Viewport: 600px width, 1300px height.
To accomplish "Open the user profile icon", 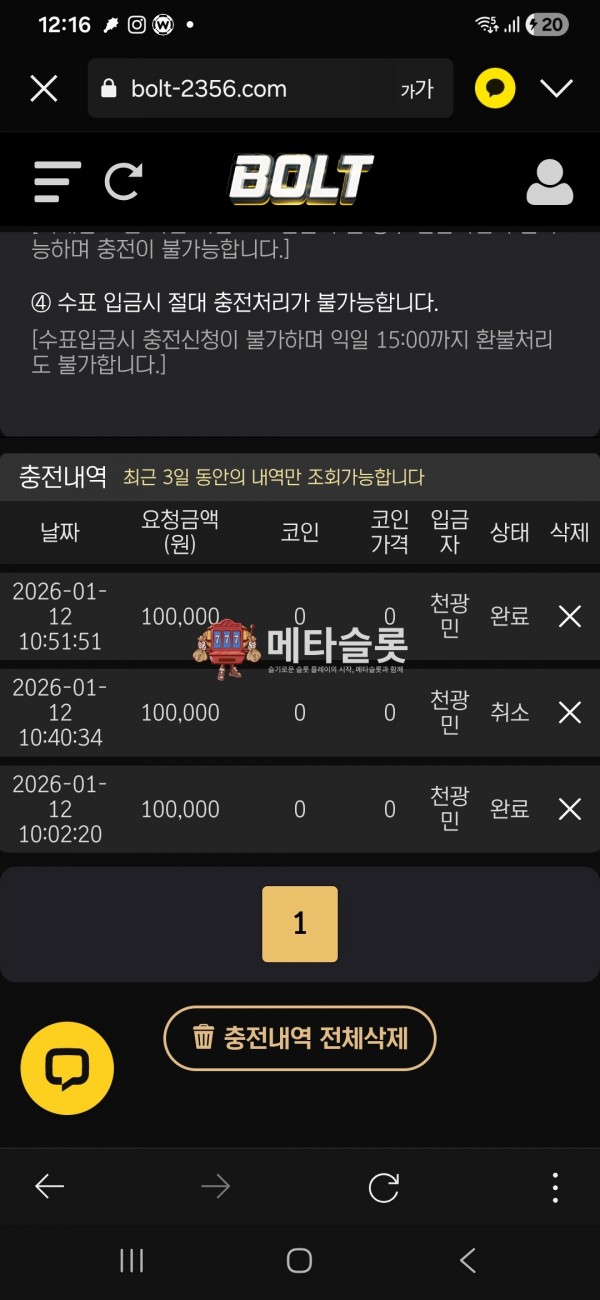I will click(549, 181).
